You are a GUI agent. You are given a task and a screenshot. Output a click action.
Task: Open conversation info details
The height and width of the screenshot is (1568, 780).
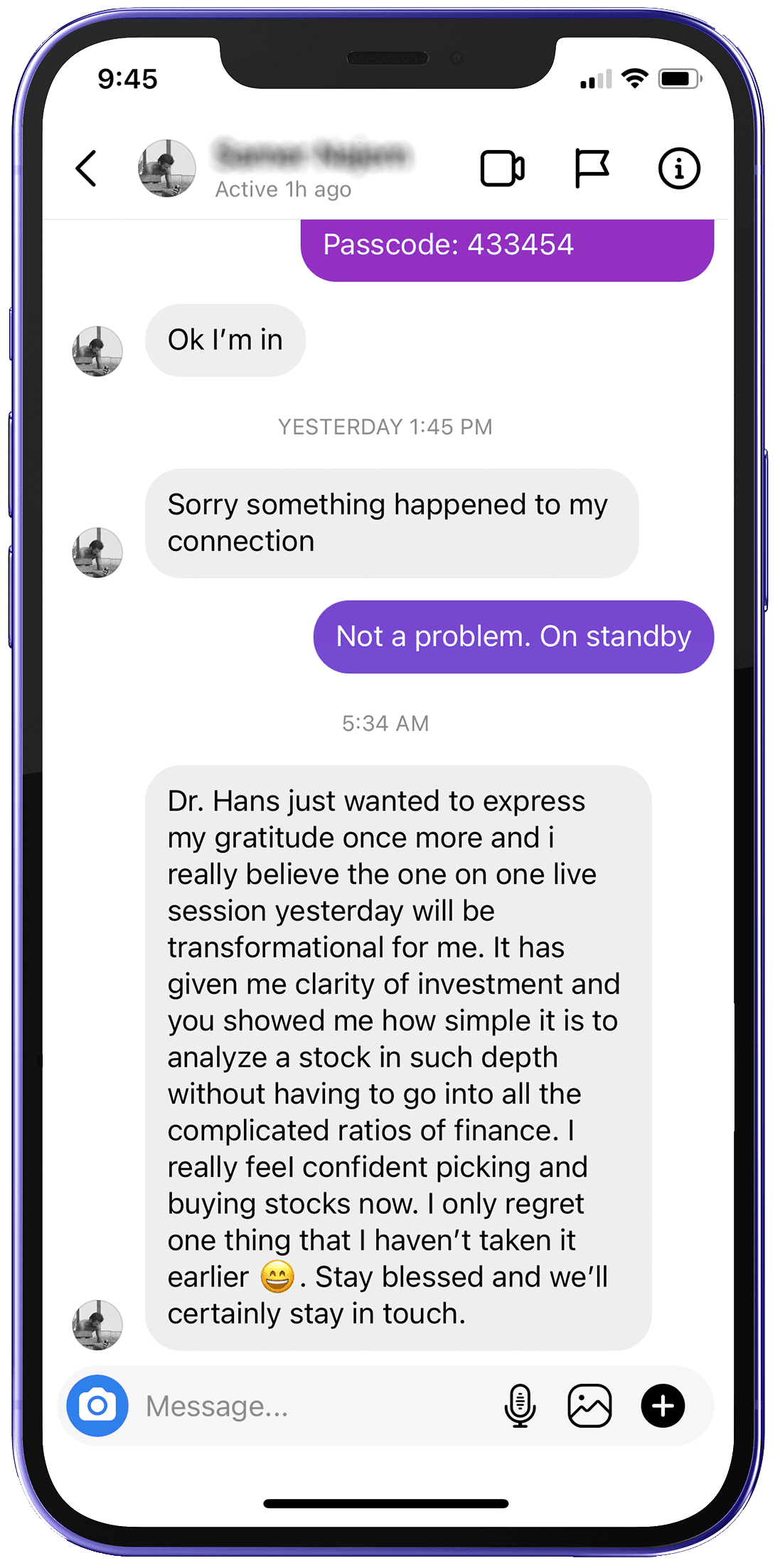point(678,169)
